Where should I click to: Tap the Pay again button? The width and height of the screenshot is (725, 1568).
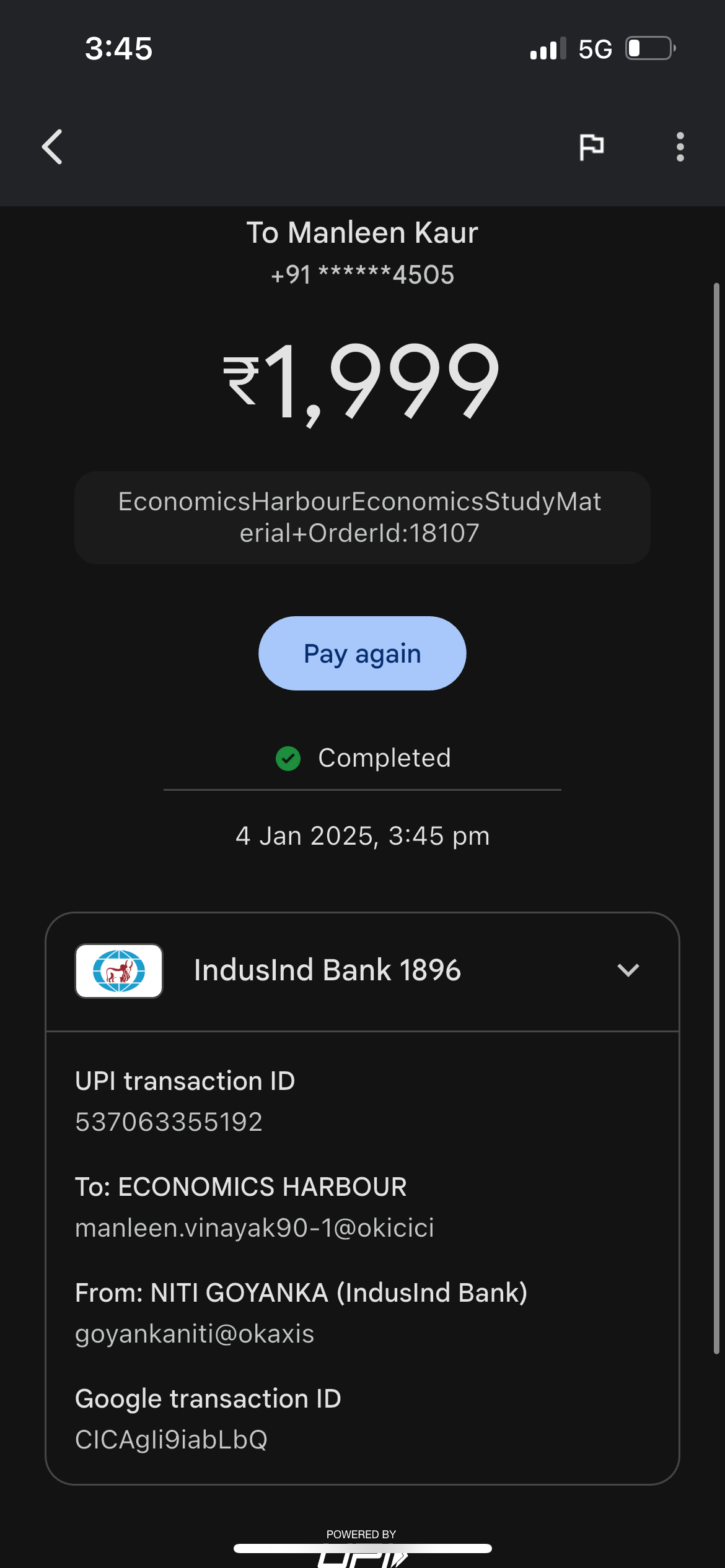pos(362,653)
